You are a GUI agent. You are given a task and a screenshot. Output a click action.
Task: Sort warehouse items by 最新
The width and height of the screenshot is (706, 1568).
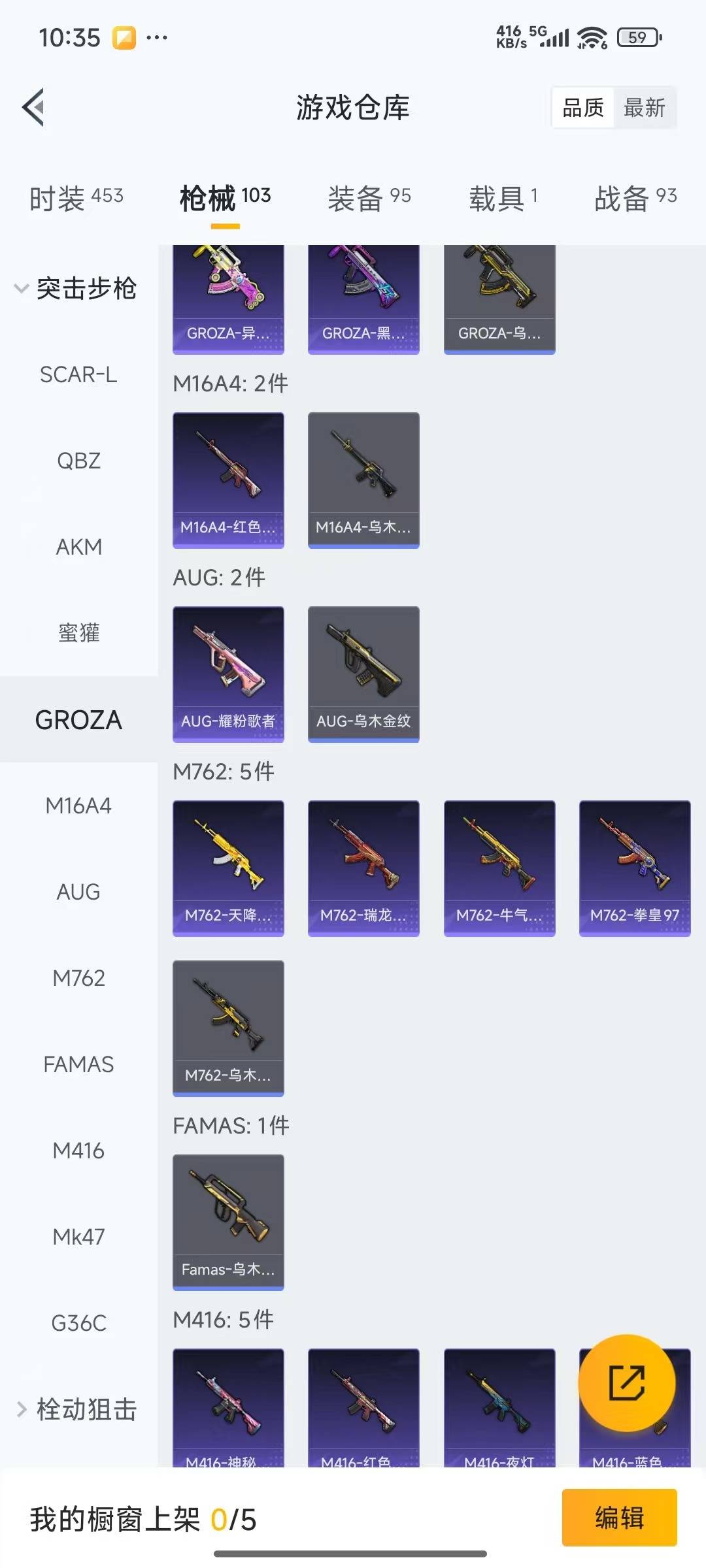coord(644,108)
